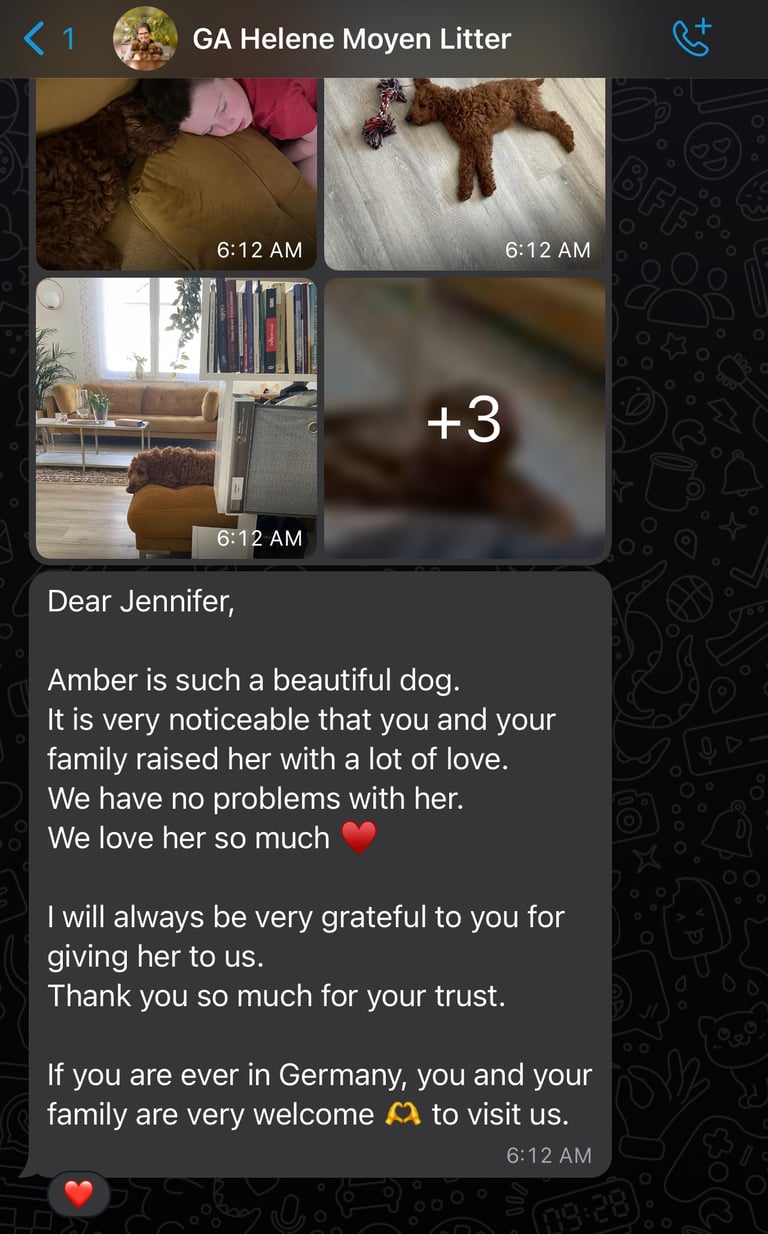View the living room photo with bookshelf
Image resolution: width=768 pixels, height=1234 pixels.
[176, 417]
